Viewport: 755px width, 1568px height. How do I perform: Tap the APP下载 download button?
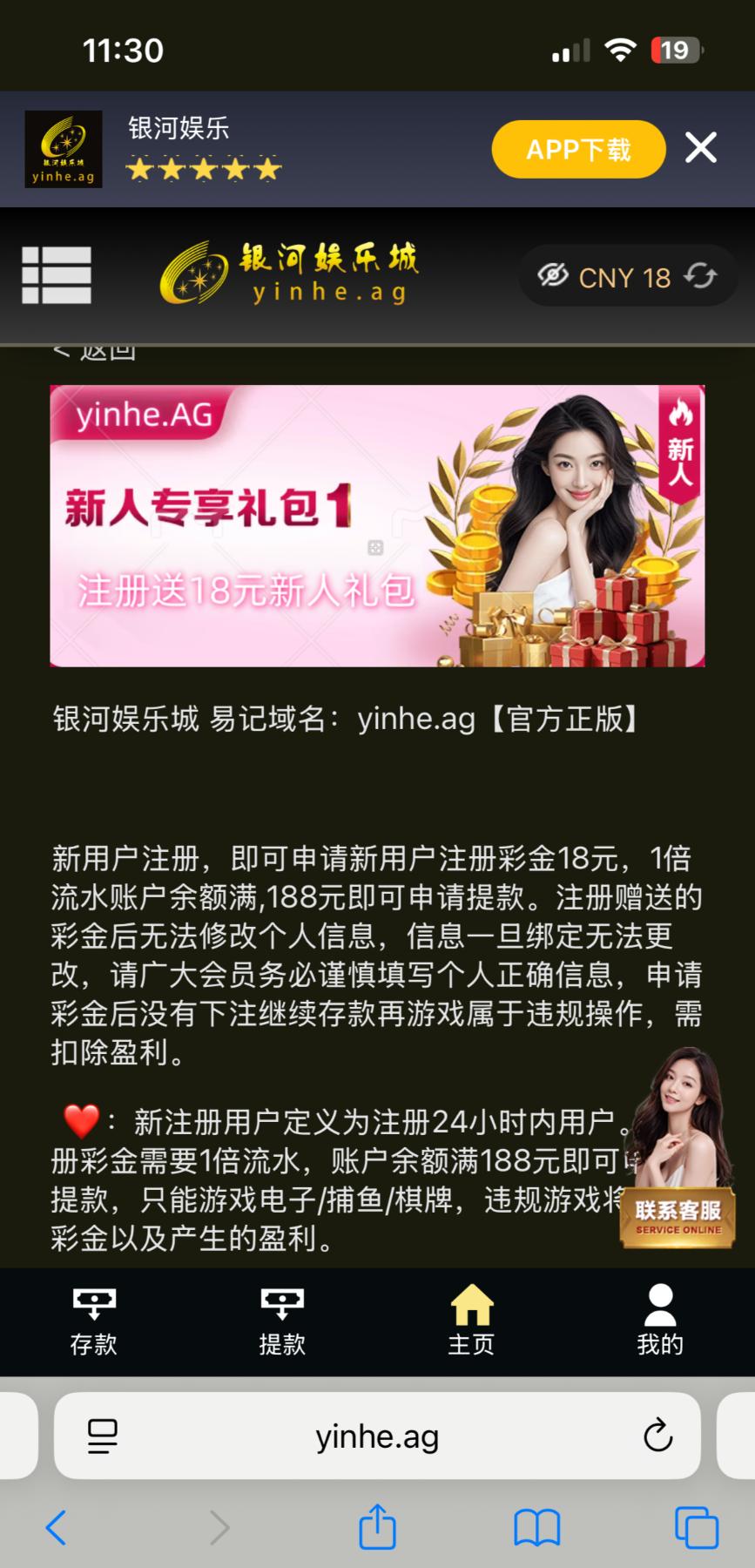(x=578, y=149)
